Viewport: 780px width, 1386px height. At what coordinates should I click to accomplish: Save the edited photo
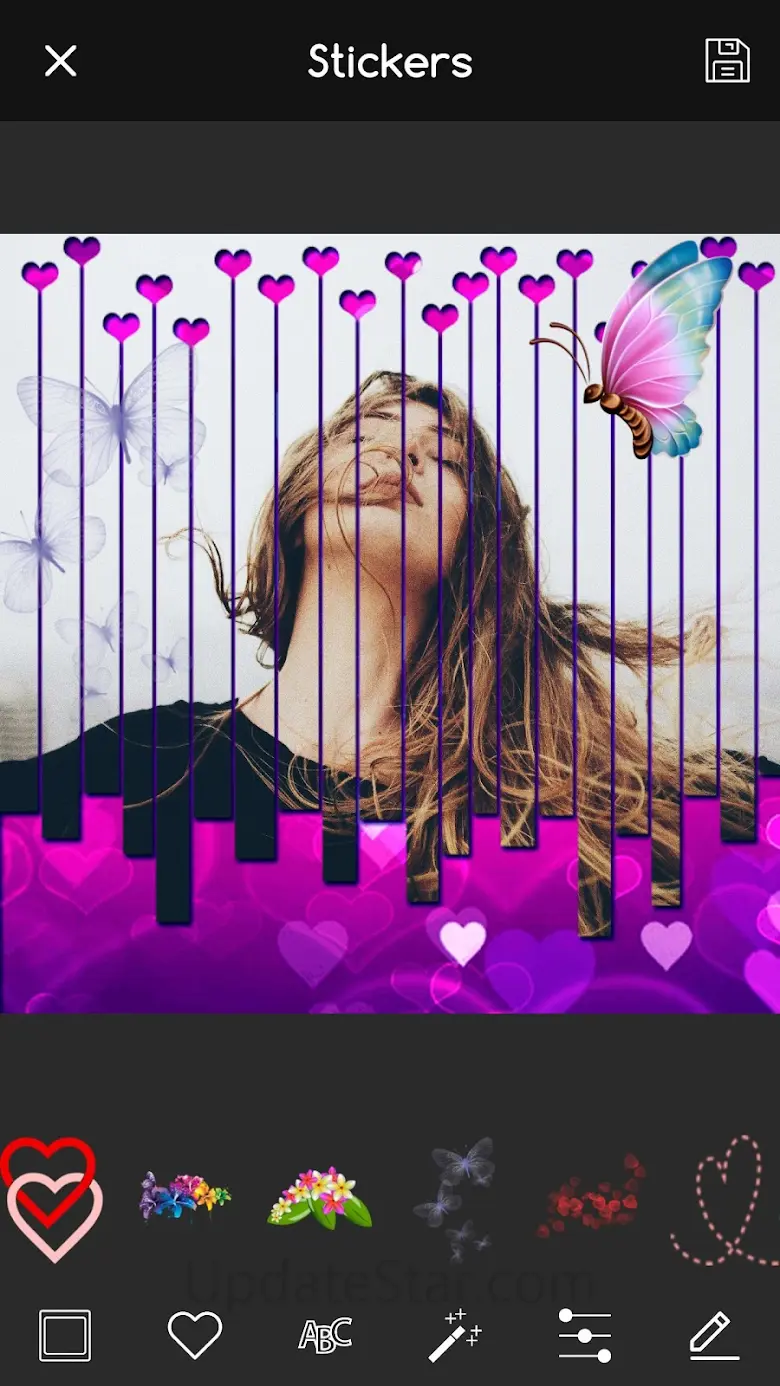[x=727, y=61]
